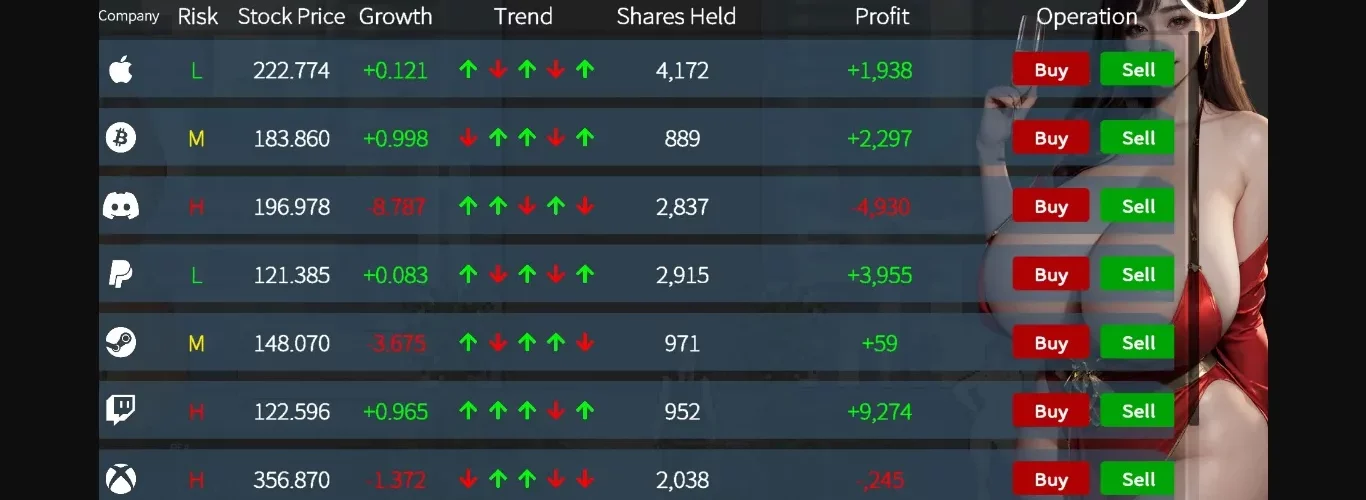Buy Apple stock shares
The height and width of the screenshot is (500, 1366).
[1051, 70]
